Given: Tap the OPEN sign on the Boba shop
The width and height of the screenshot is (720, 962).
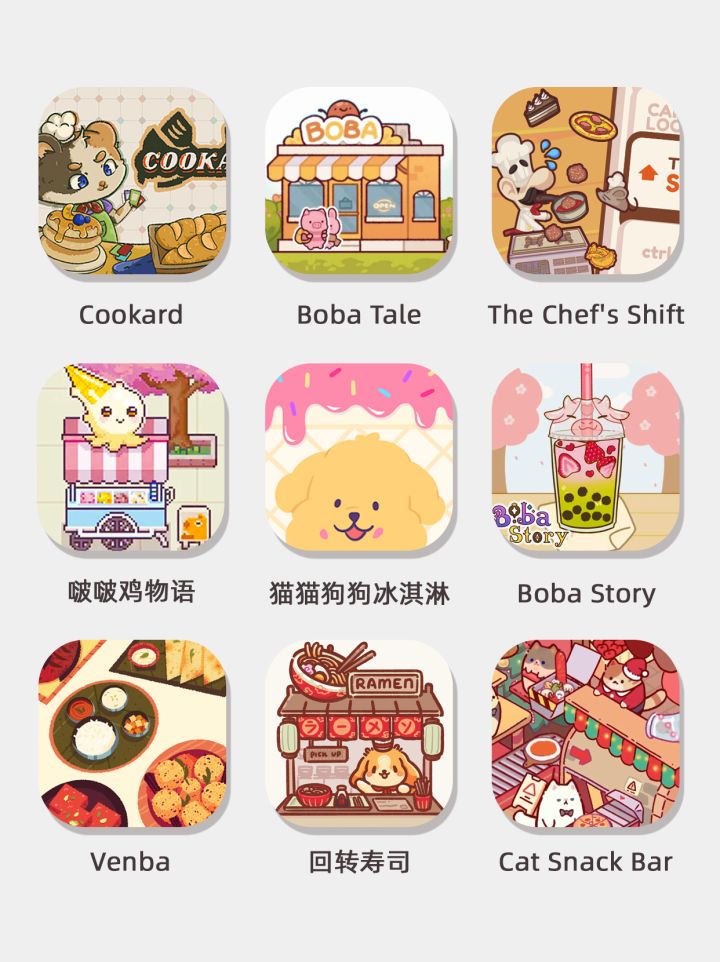Looking at the screenshot, I should [384, 205].
